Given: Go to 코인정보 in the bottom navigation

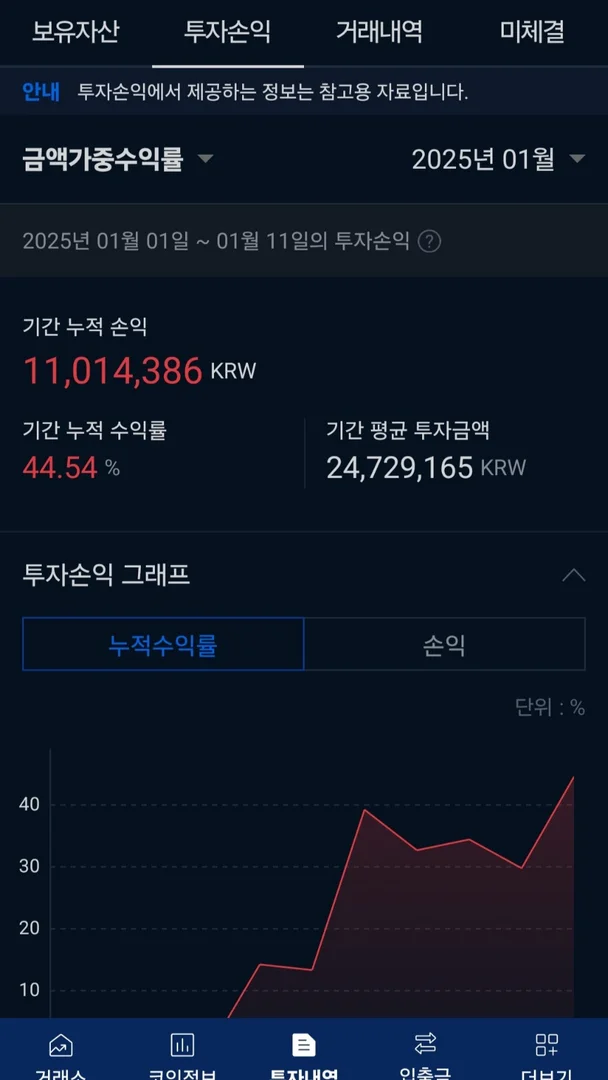Looking at the screenshot, I should 182,1053.
